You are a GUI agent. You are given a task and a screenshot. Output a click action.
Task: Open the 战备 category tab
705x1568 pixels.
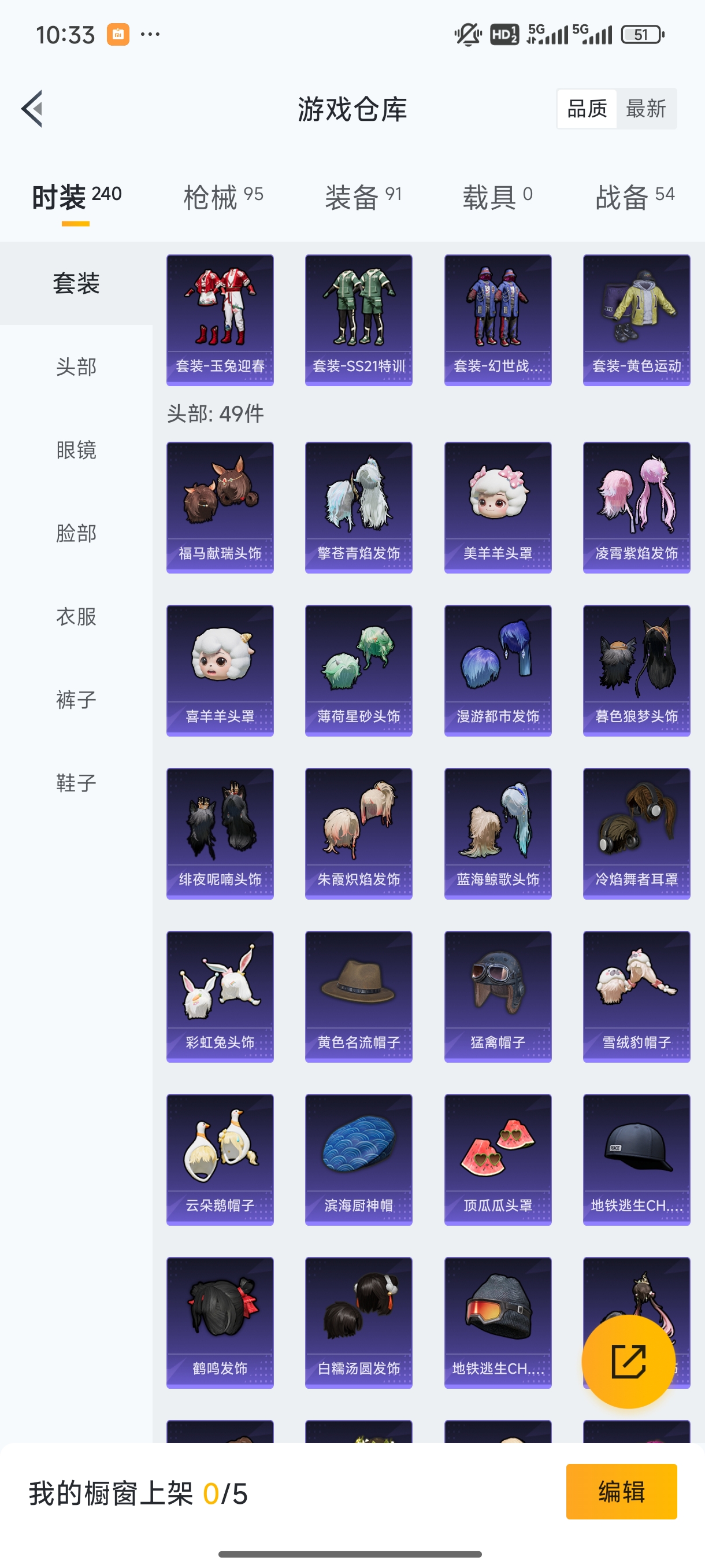click(634, 196)
